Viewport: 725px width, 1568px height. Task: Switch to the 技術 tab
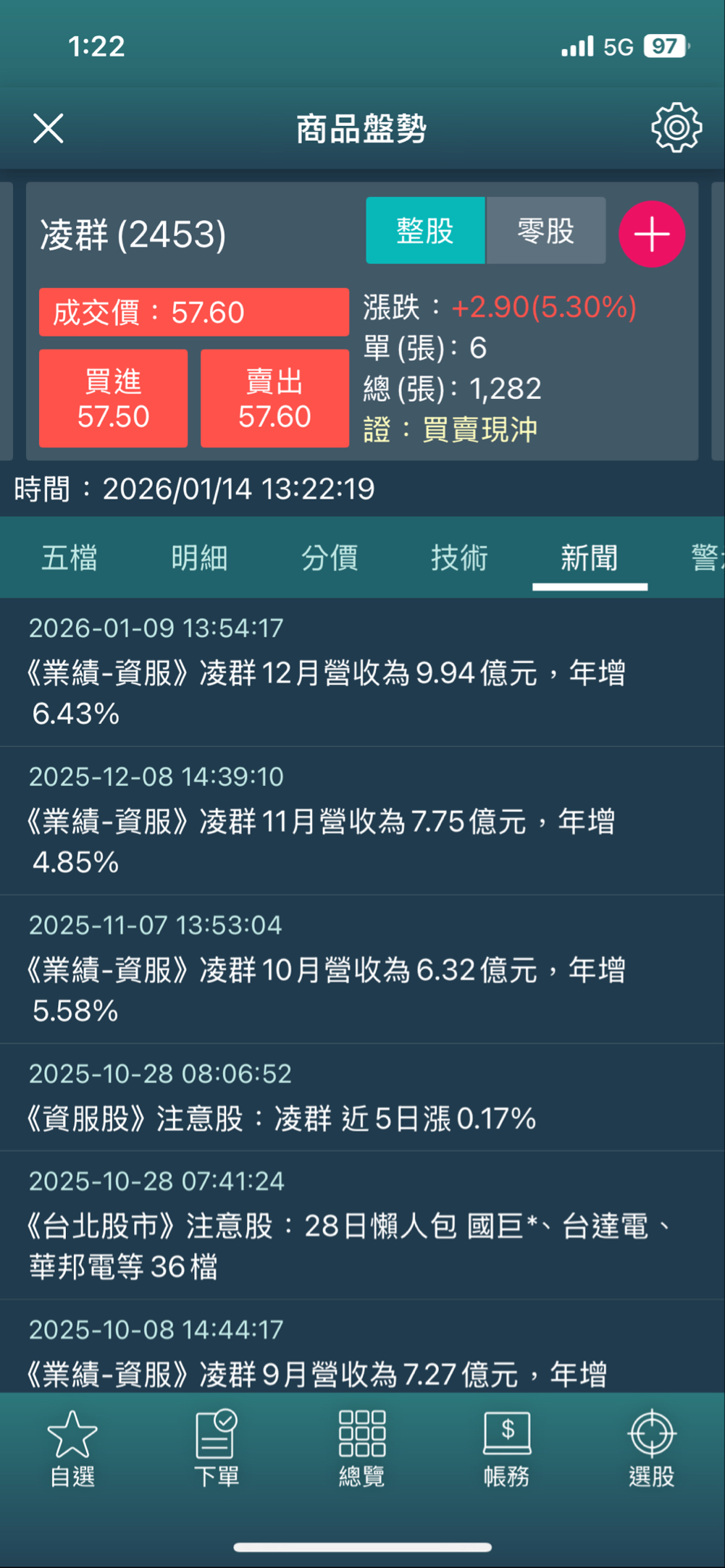[459, 558]
